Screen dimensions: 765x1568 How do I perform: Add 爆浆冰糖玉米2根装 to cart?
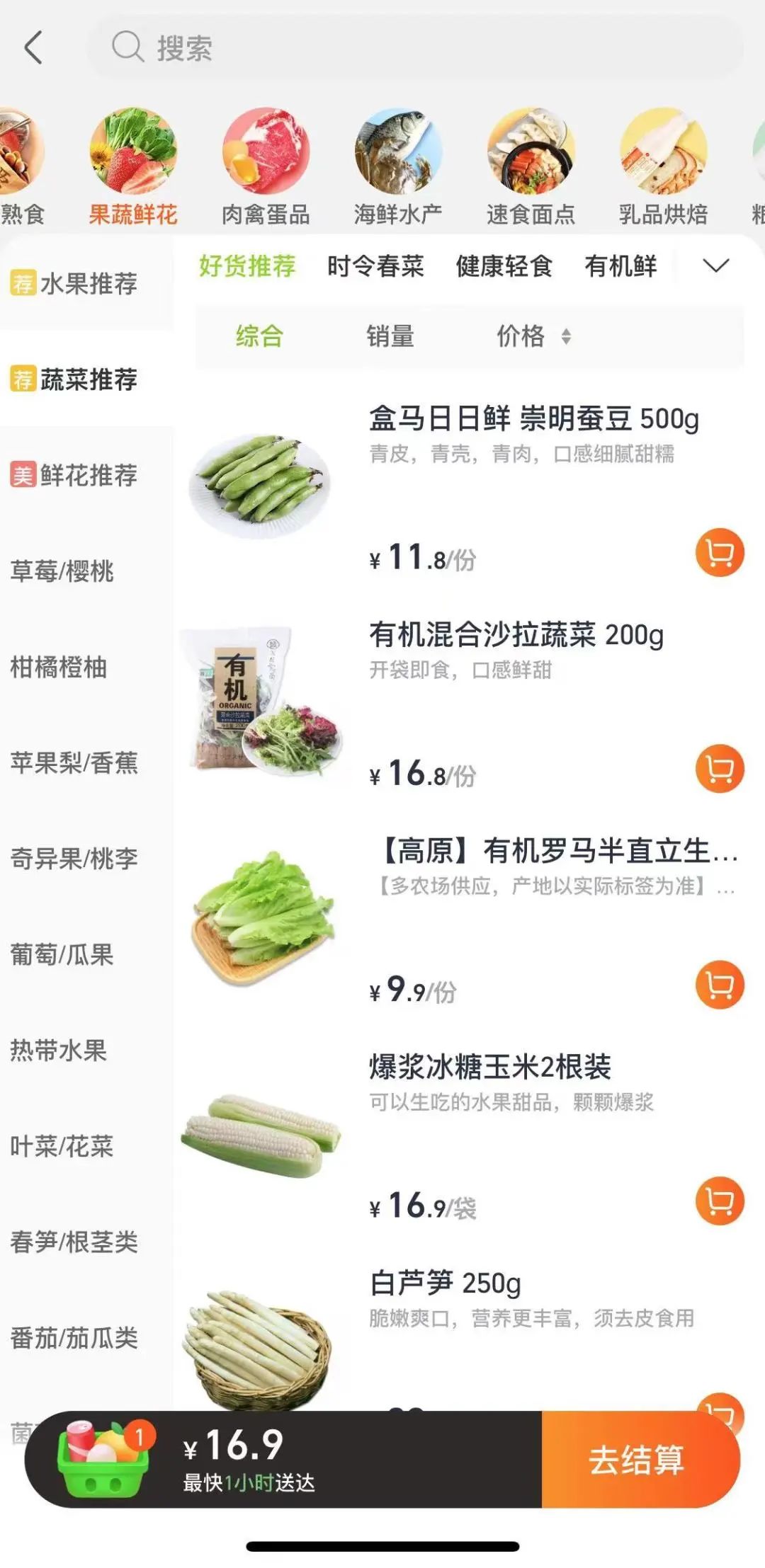[x=720, y=1201]
